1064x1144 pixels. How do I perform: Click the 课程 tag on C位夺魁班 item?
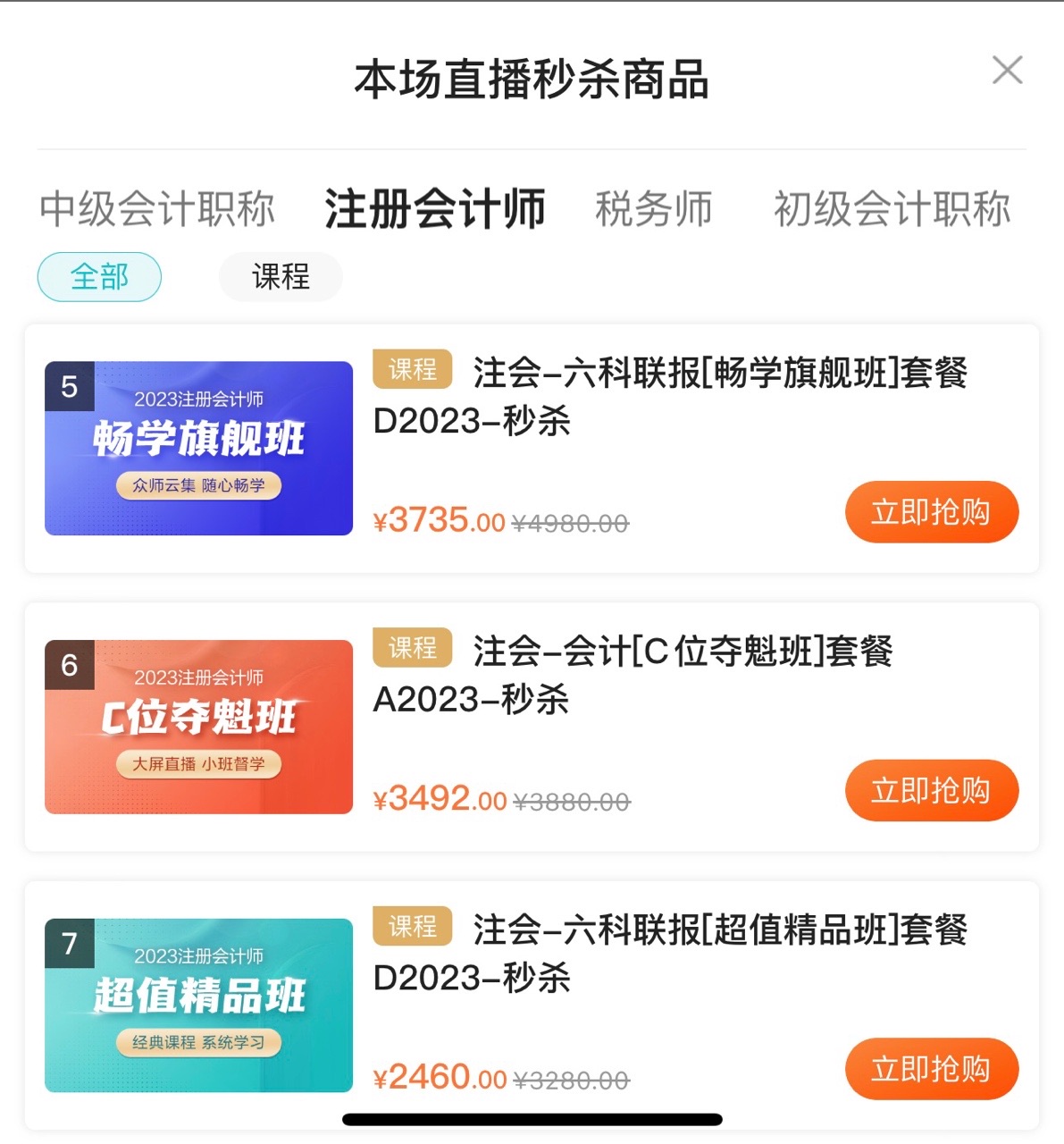[410, 648]
